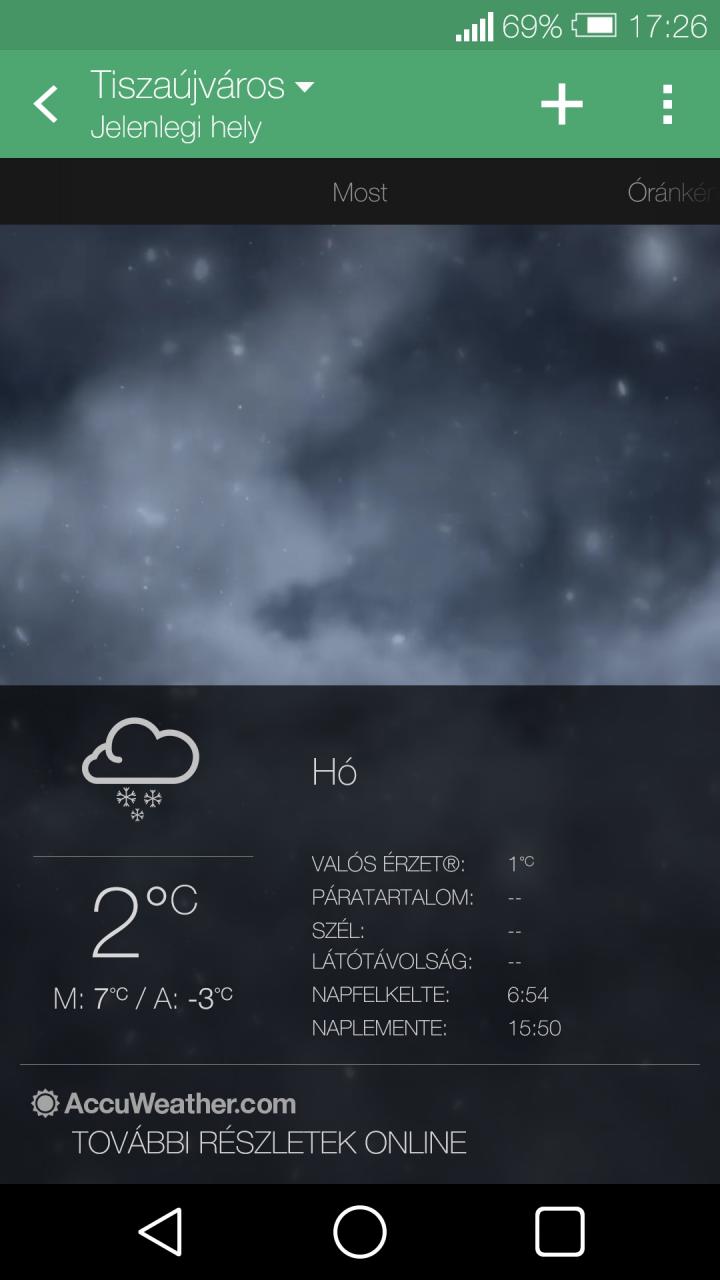Open the three-dot overflow menu
Viewport: 720px width, 1280px height.
pyautogui.click(x=667, y=104)
